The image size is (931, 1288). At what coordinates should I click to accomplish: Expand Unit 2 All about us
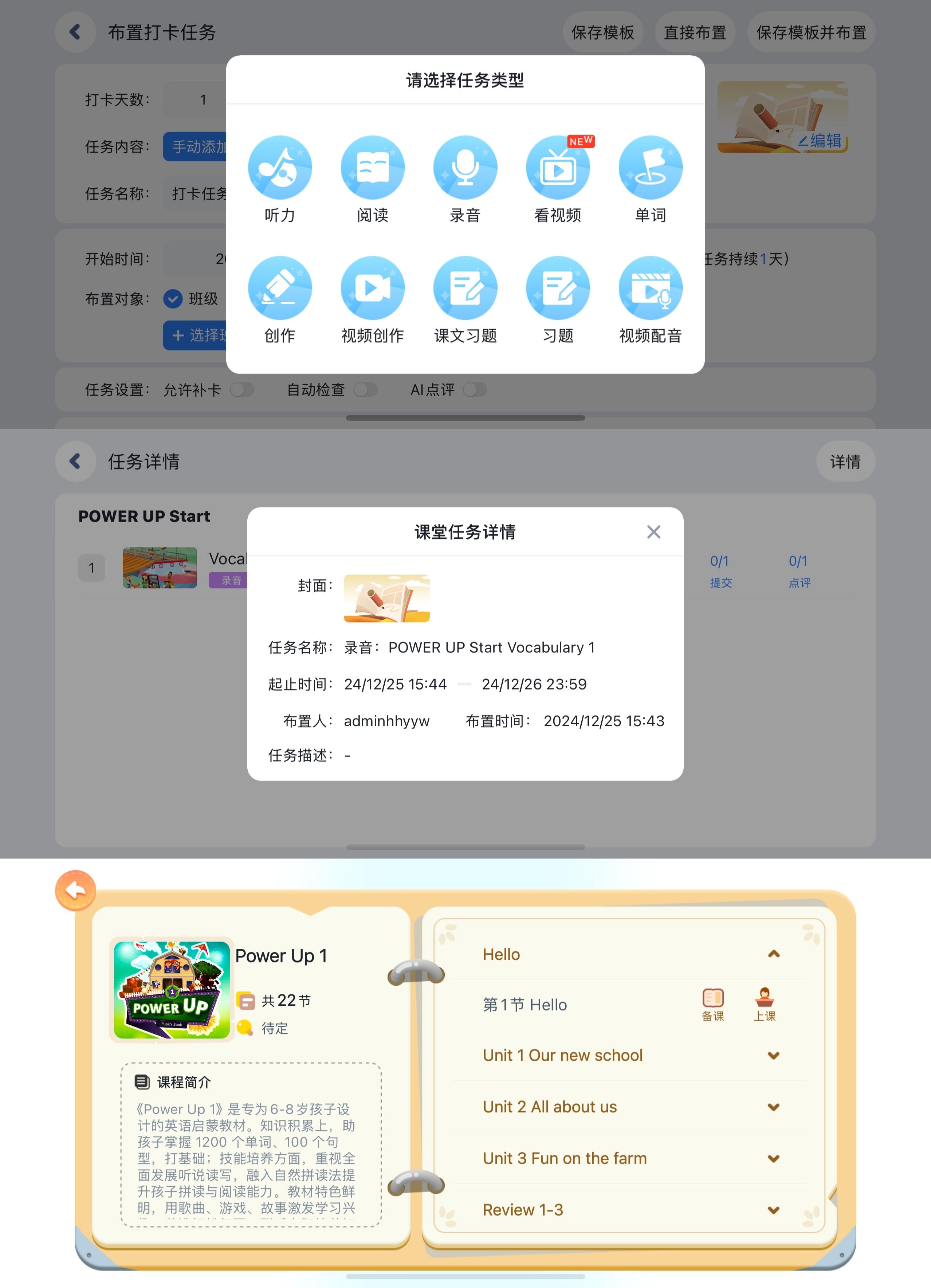tap(773, 1107)
